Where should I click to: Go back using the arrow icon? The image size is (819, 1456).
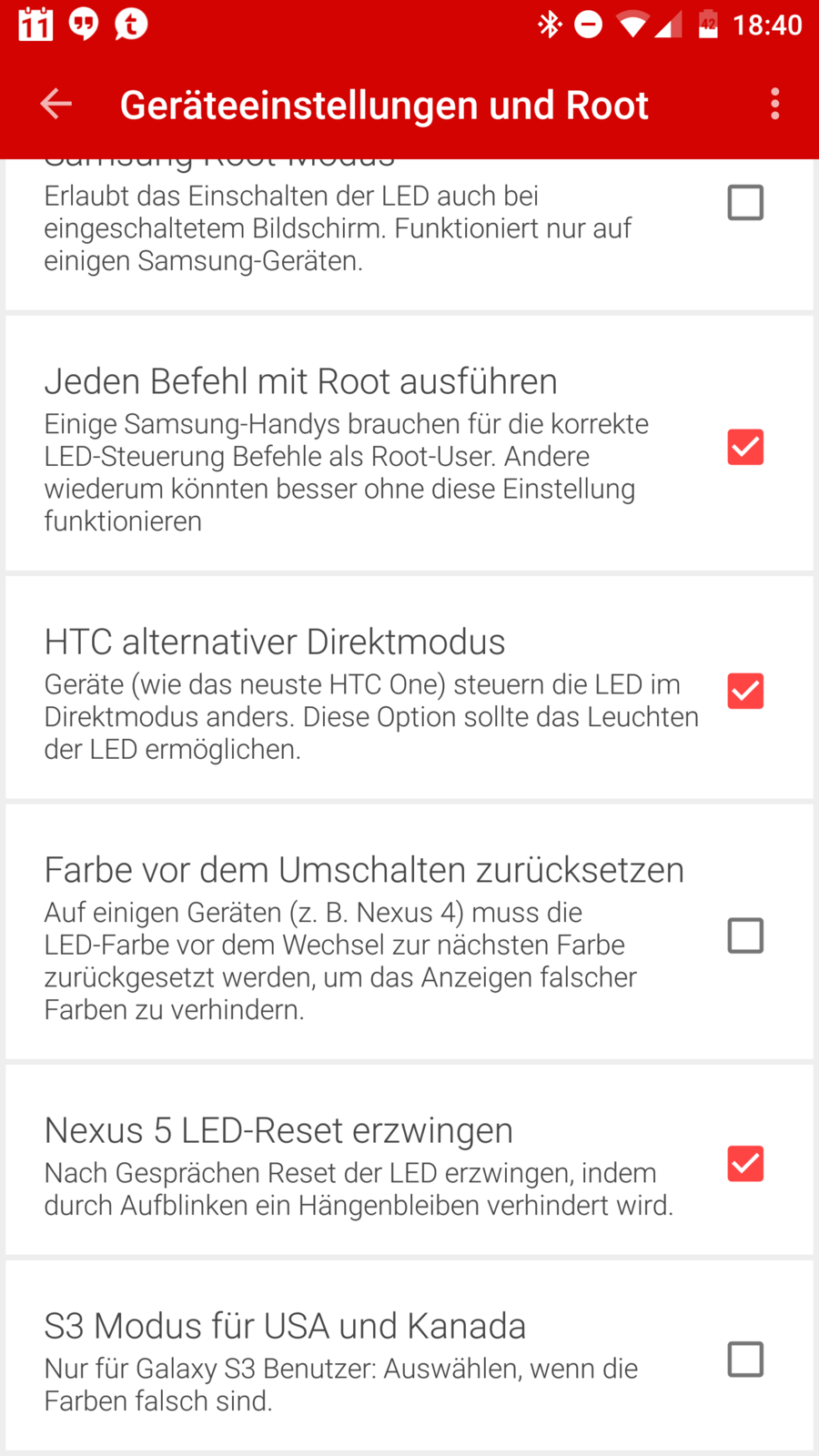click(56, 104)
